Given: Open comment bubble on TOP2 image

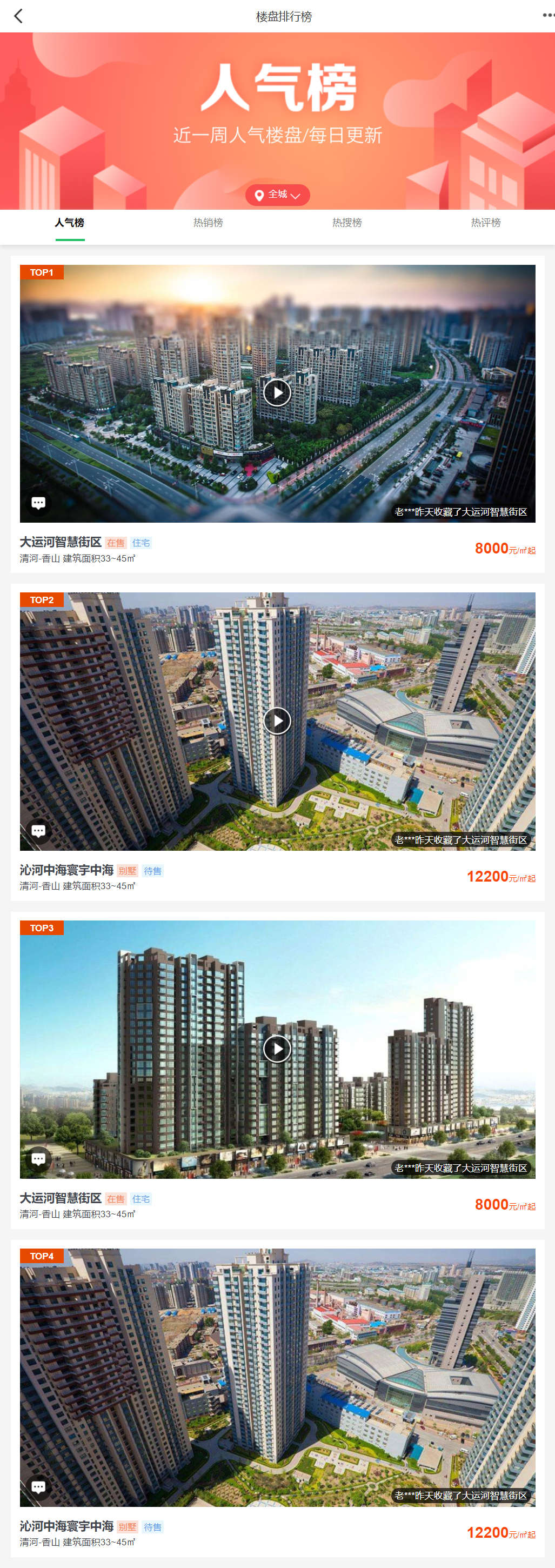Looking at the screenshot, I should [38, 831].
